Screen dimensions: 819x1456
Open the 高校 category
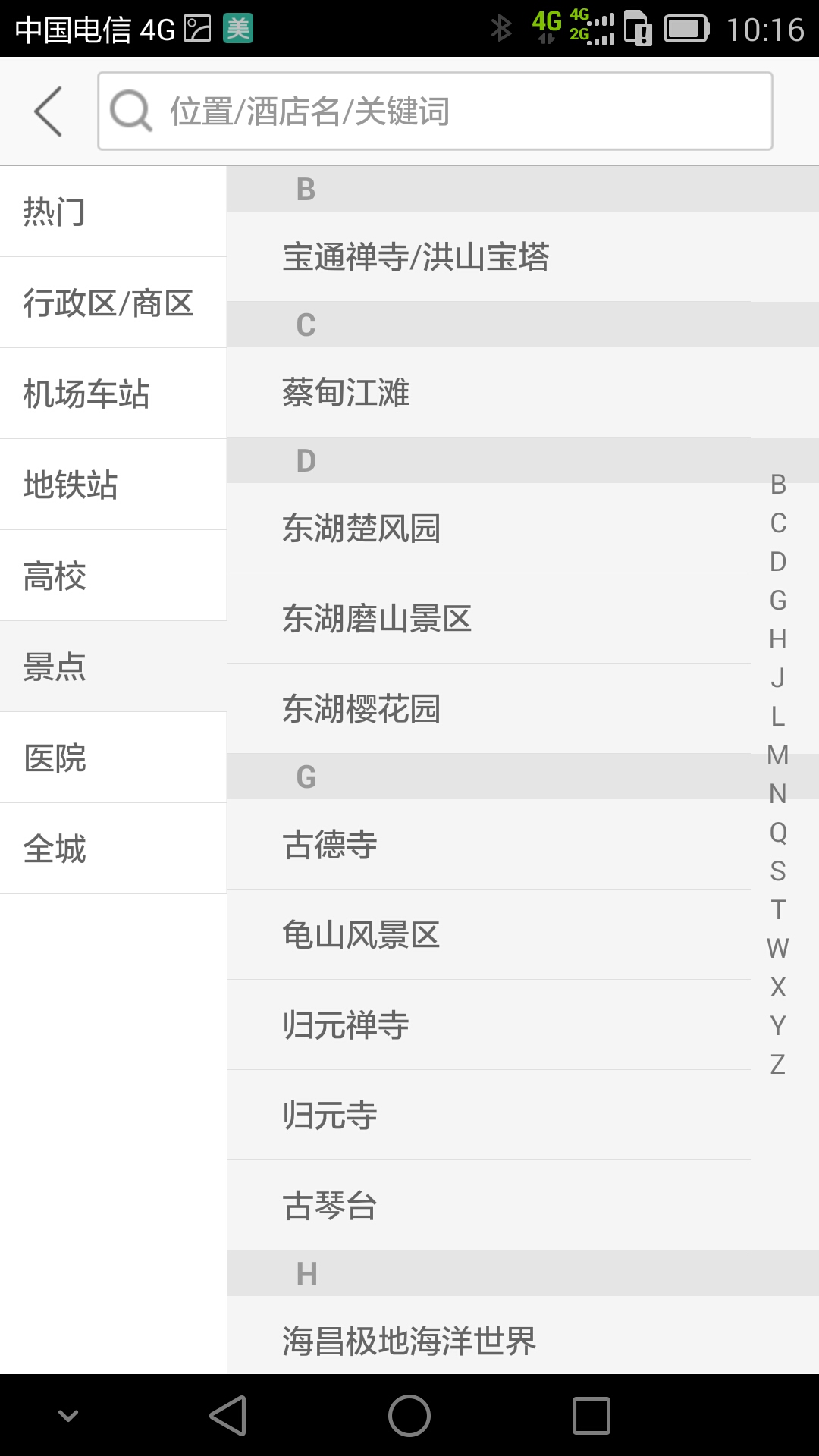[113, 576]
